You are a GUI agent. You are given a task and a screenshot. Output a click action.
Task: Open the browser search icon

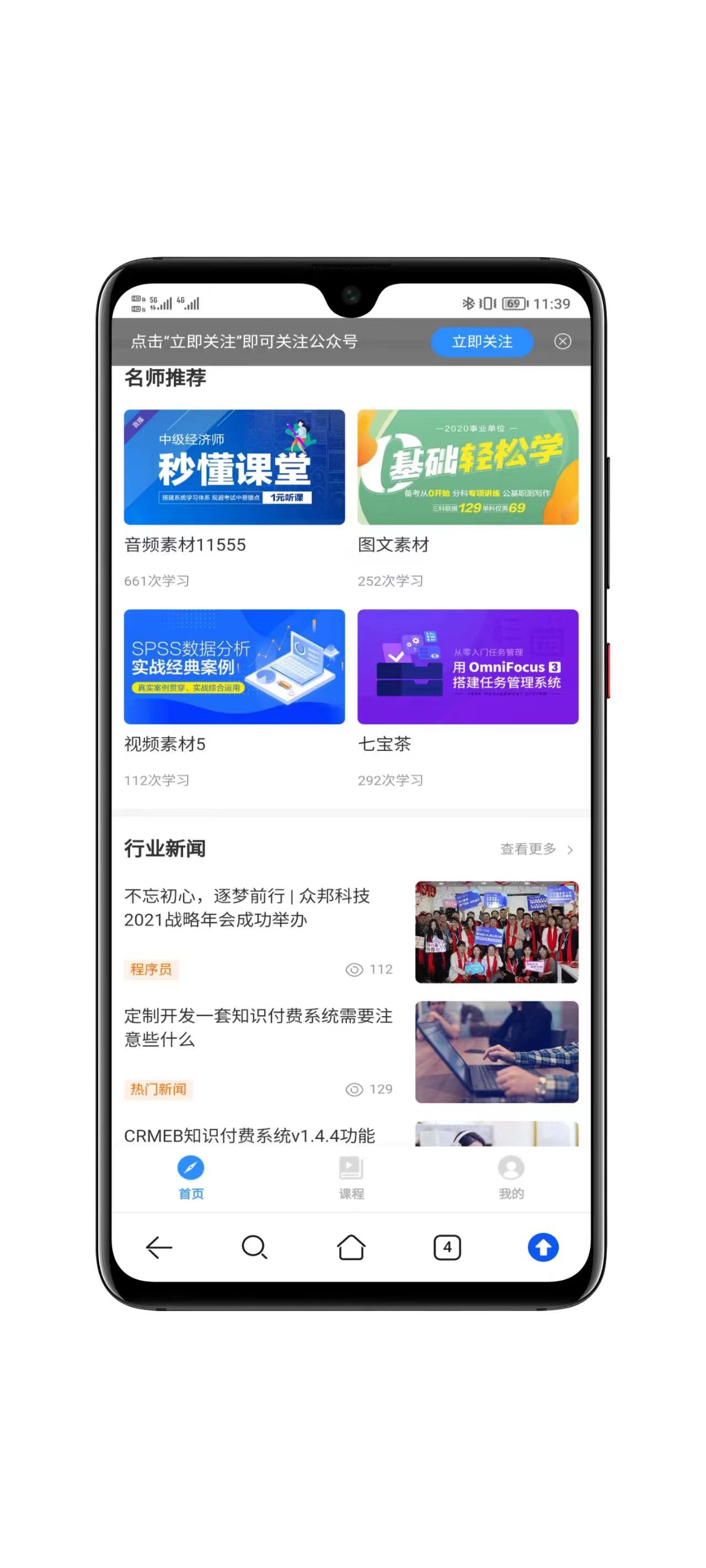coord(254,1247)
